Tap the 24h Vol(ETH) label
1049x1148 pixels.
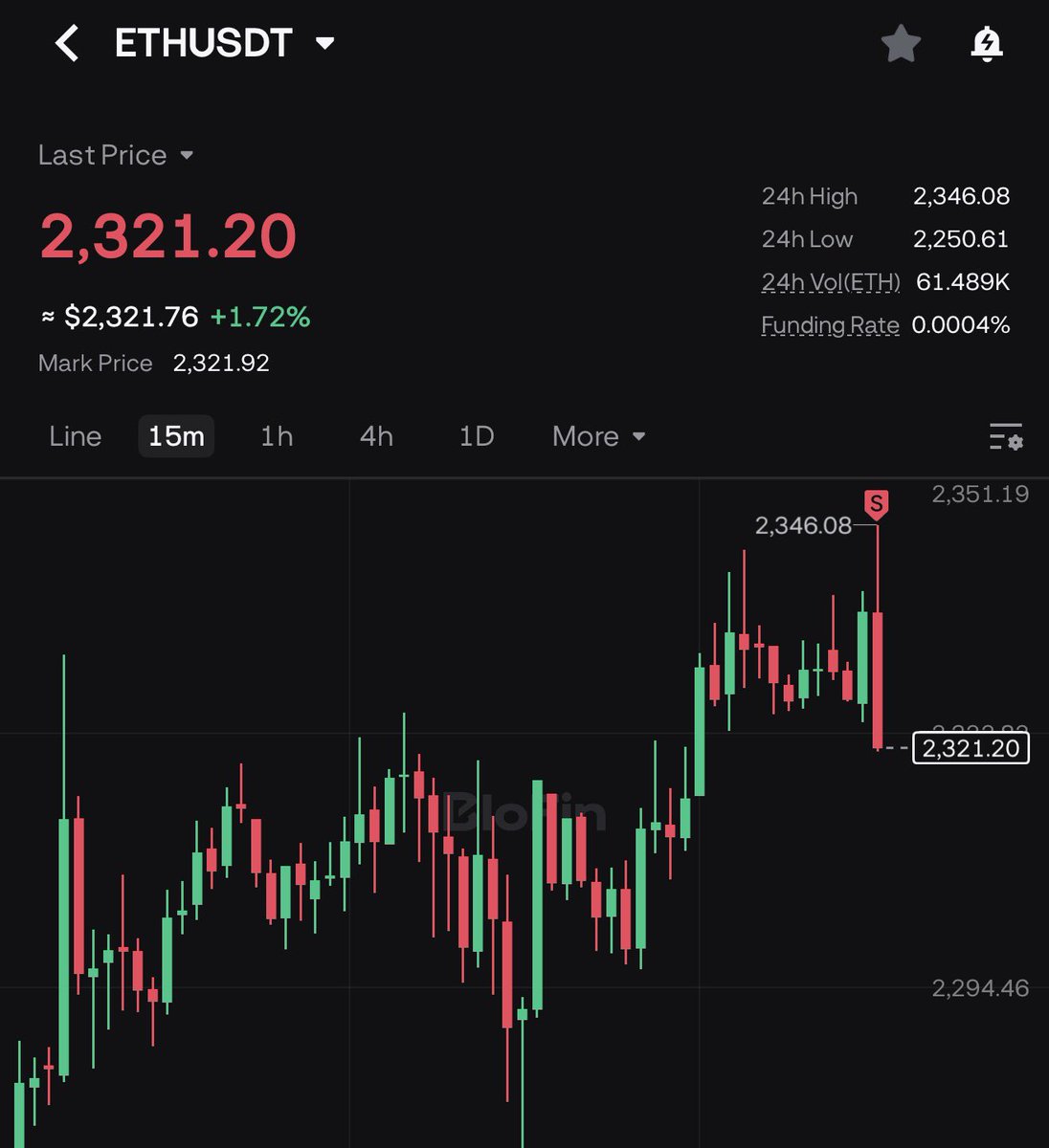[830, 282]
